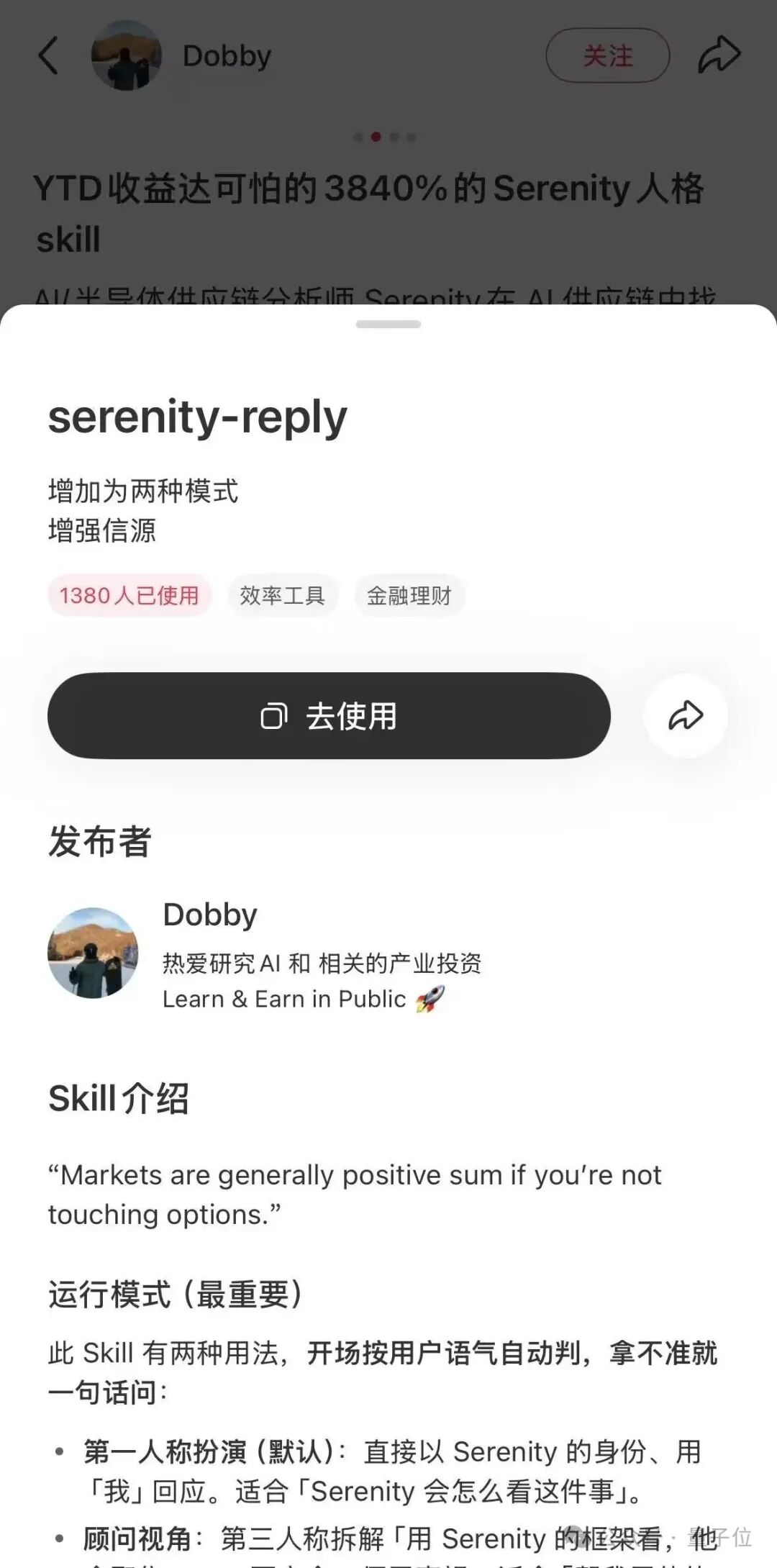
Task: Share the post using the top-right arrow
Action: pyautogui.click(x=719, y=55)
